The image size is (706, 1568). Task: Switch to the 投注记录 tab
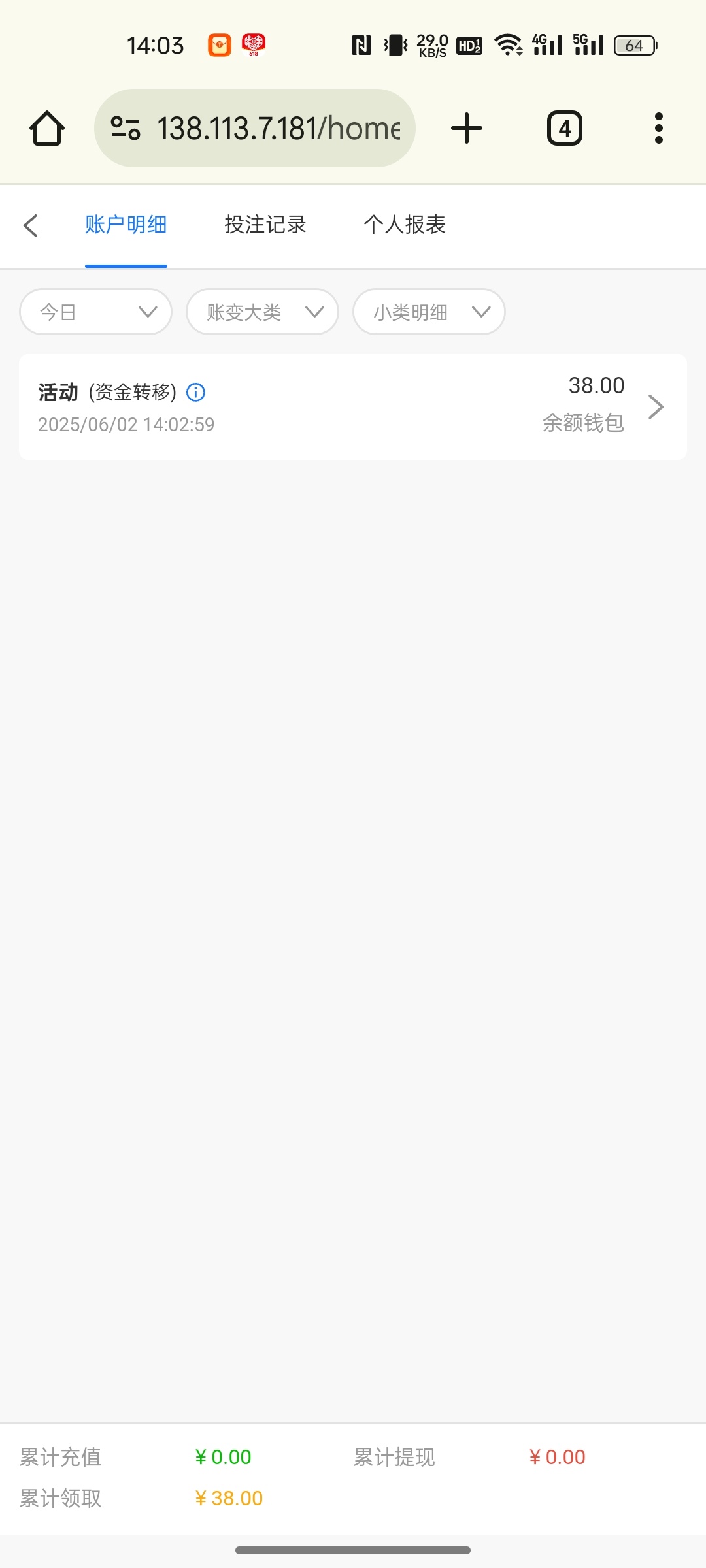265,225
